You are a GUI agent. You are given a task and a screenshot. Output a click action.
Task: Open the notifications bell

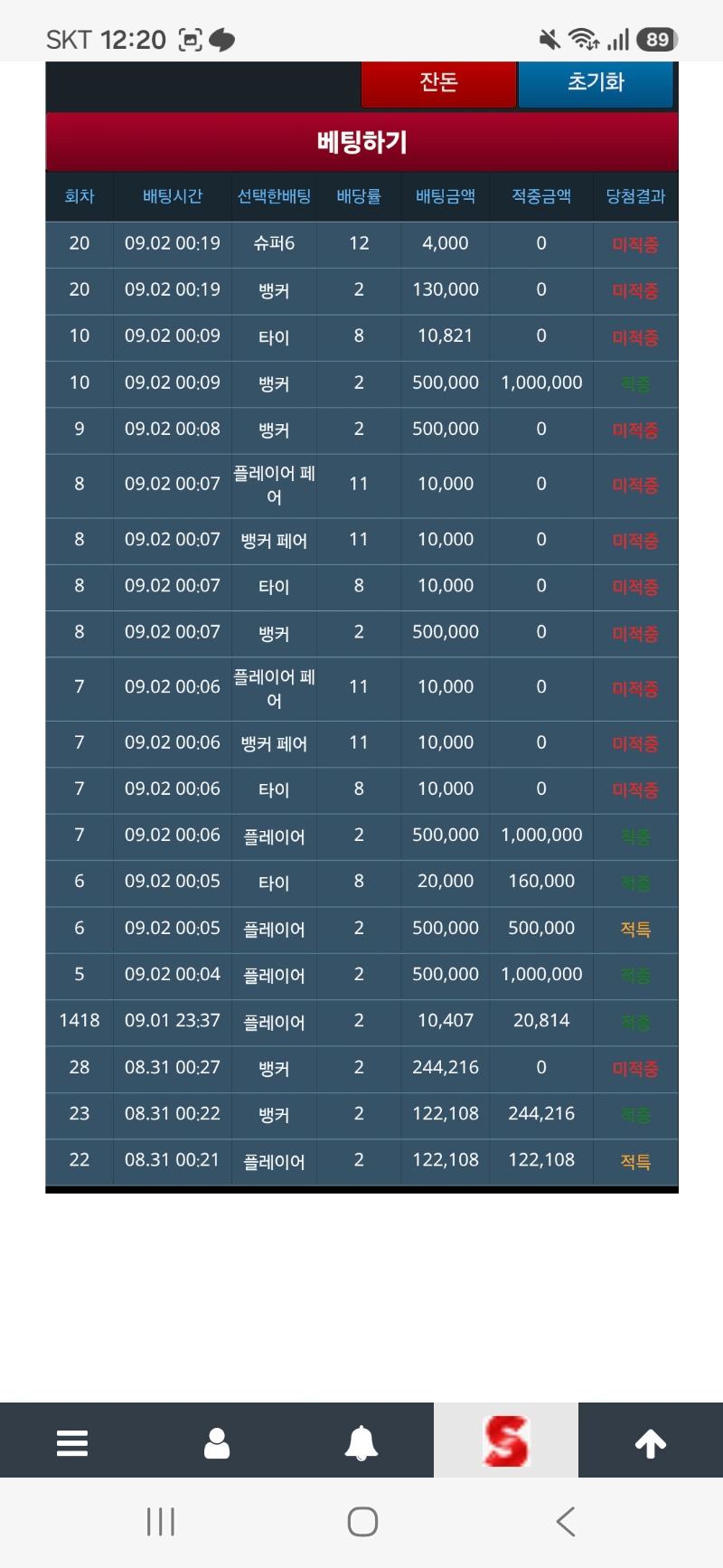pyautogui.click(x=361, y=1442)
